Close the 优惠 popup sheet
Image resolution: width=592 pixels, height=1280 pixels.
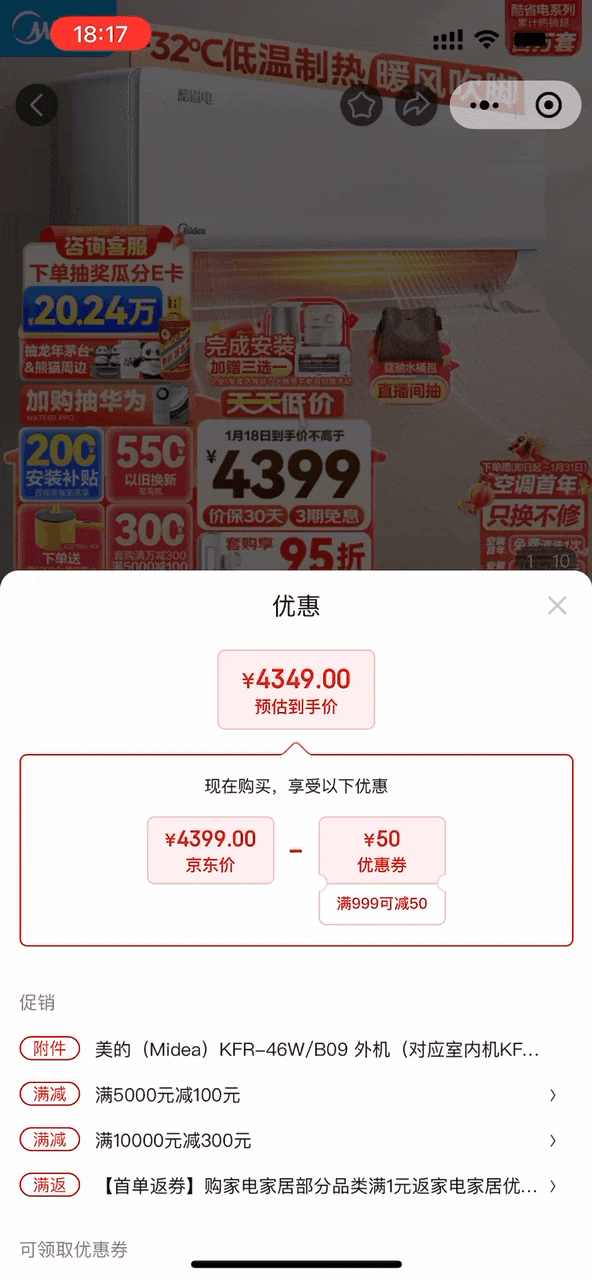557,605
